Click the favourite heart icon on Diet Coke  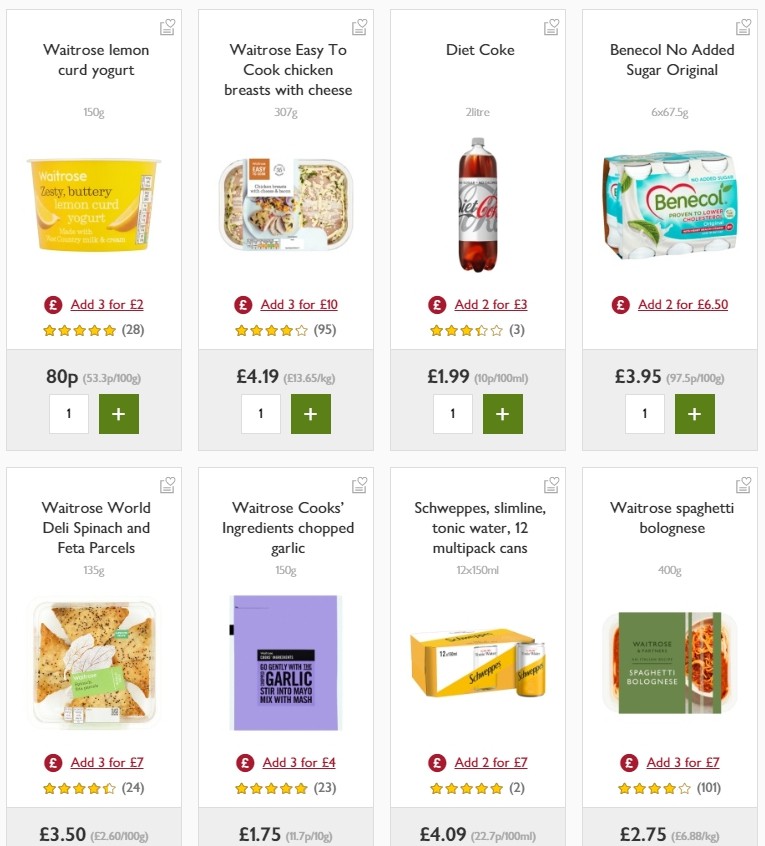(x=551, y=27)
